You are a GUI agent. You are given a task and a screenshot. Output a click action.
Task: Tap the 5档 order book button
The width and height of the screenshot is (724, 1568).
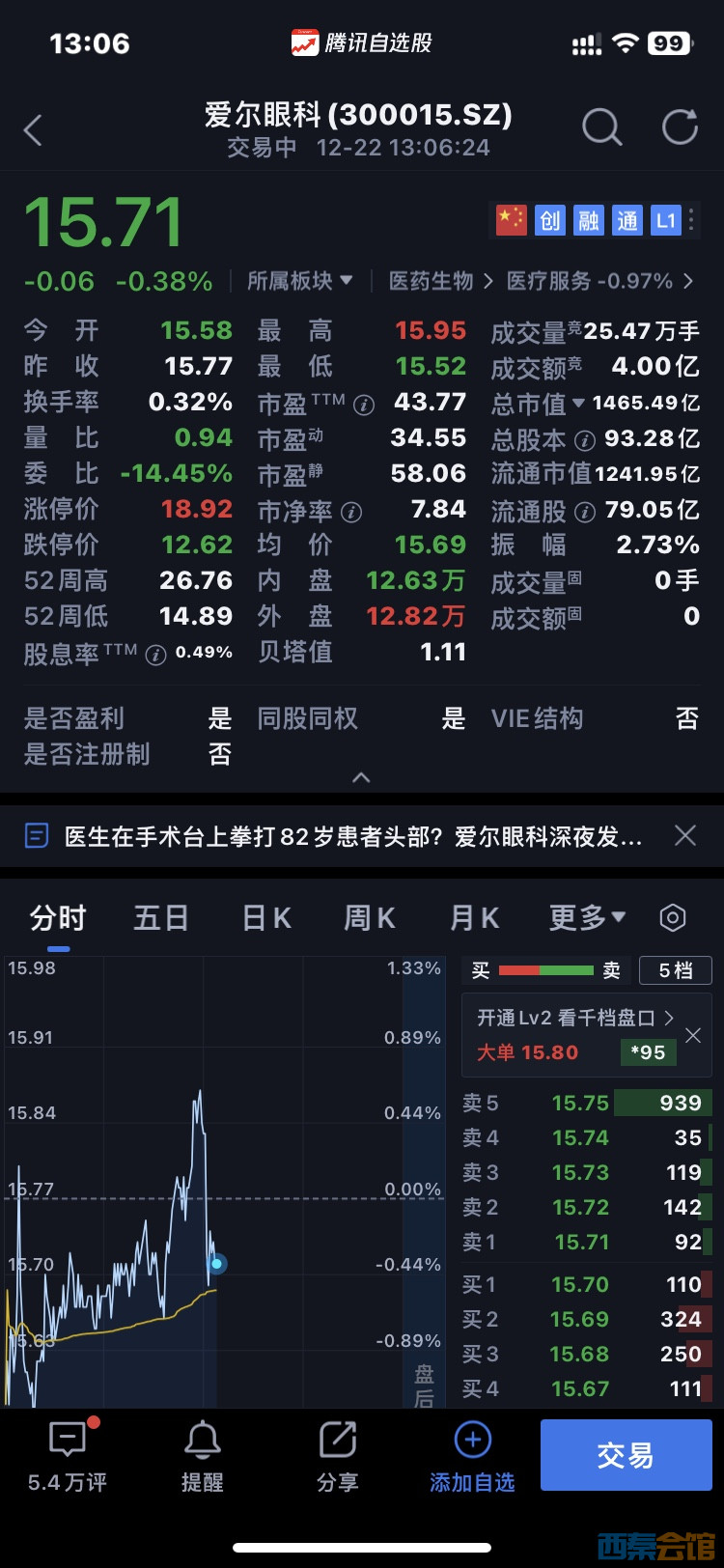point(675,970)
